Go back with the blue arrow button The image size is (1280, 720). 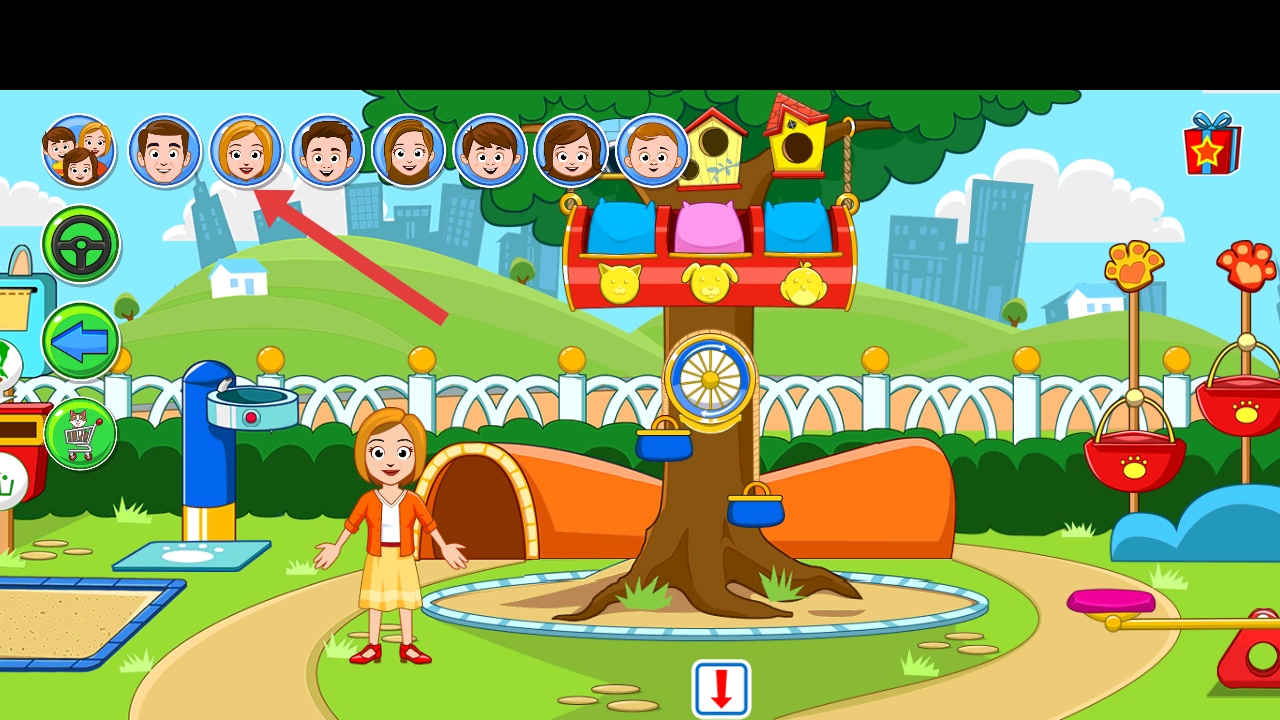click(x=81, y=342)
